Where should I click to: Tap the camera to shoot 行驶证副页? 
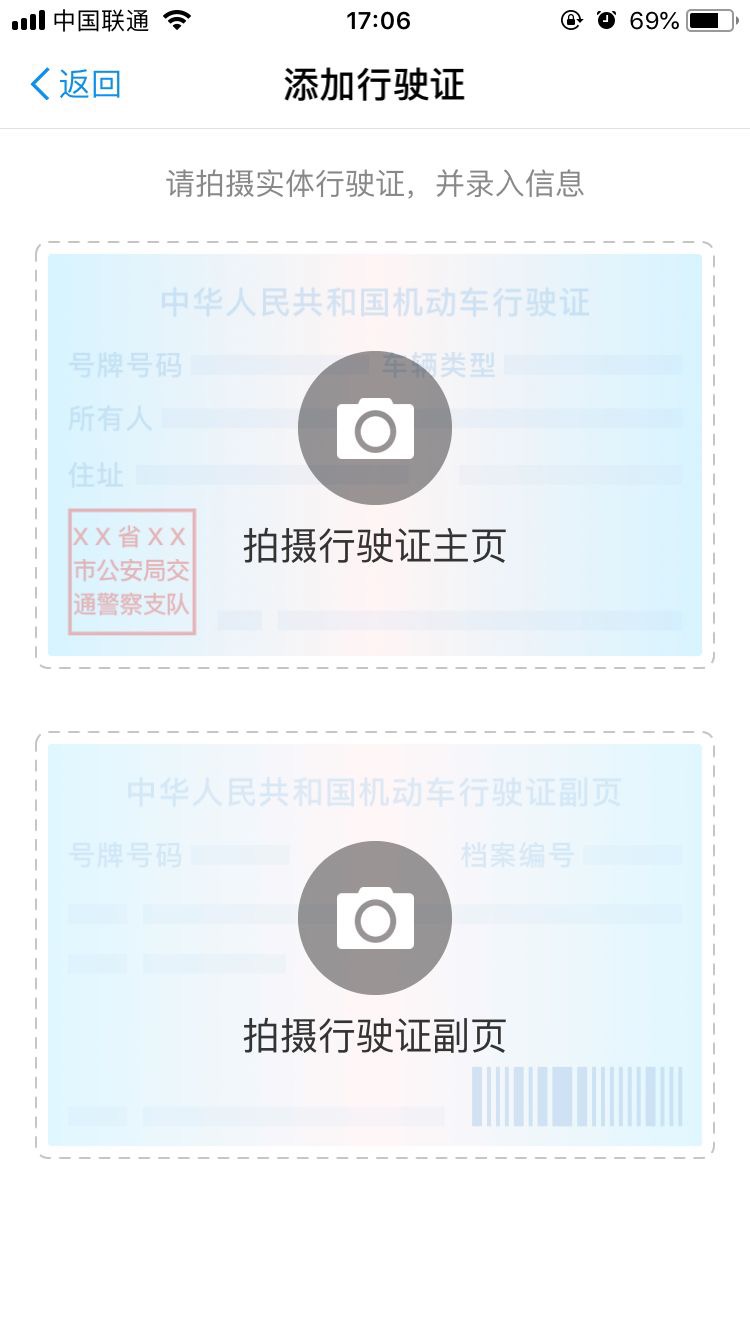point(375,918)
